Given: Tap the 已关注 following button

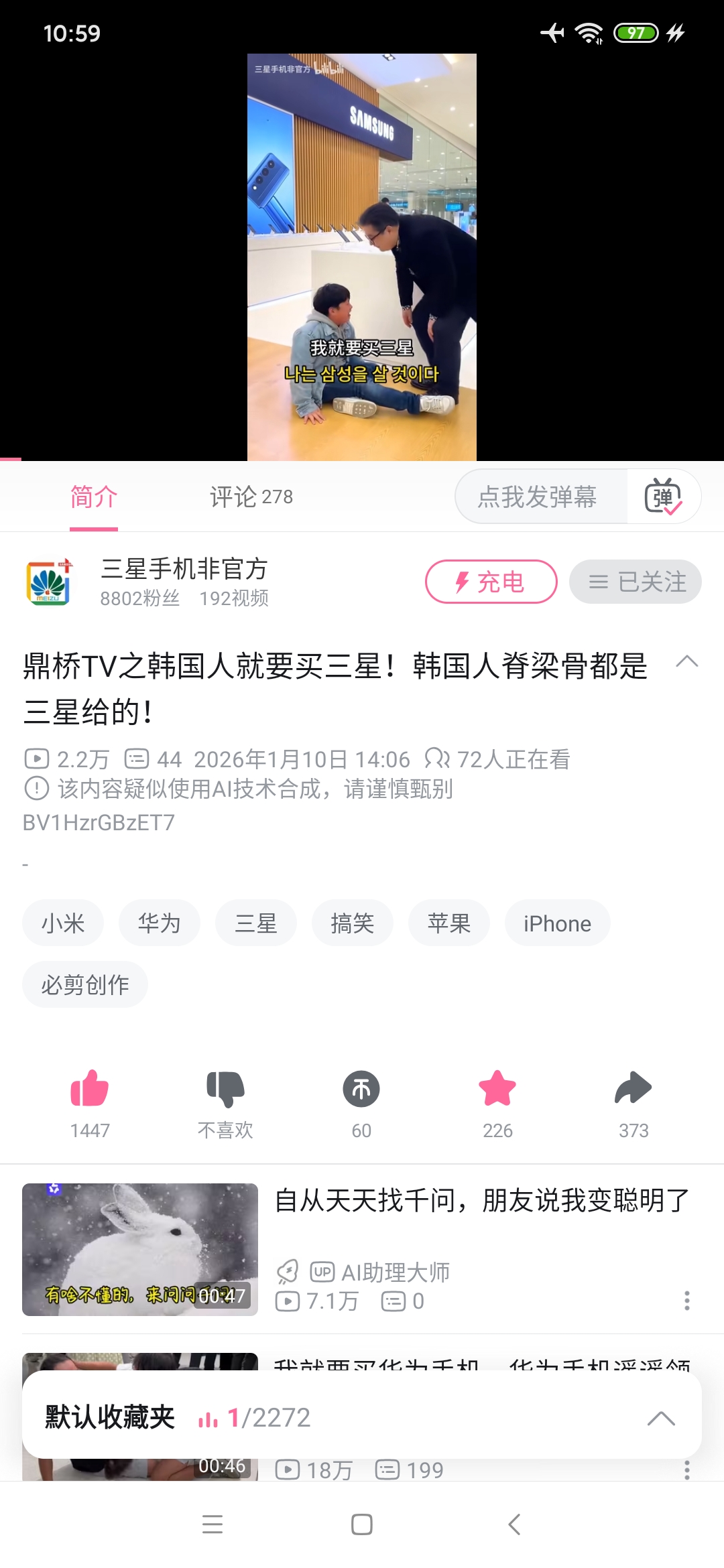Looking at the screenshot, I should (x=635, y=582).
